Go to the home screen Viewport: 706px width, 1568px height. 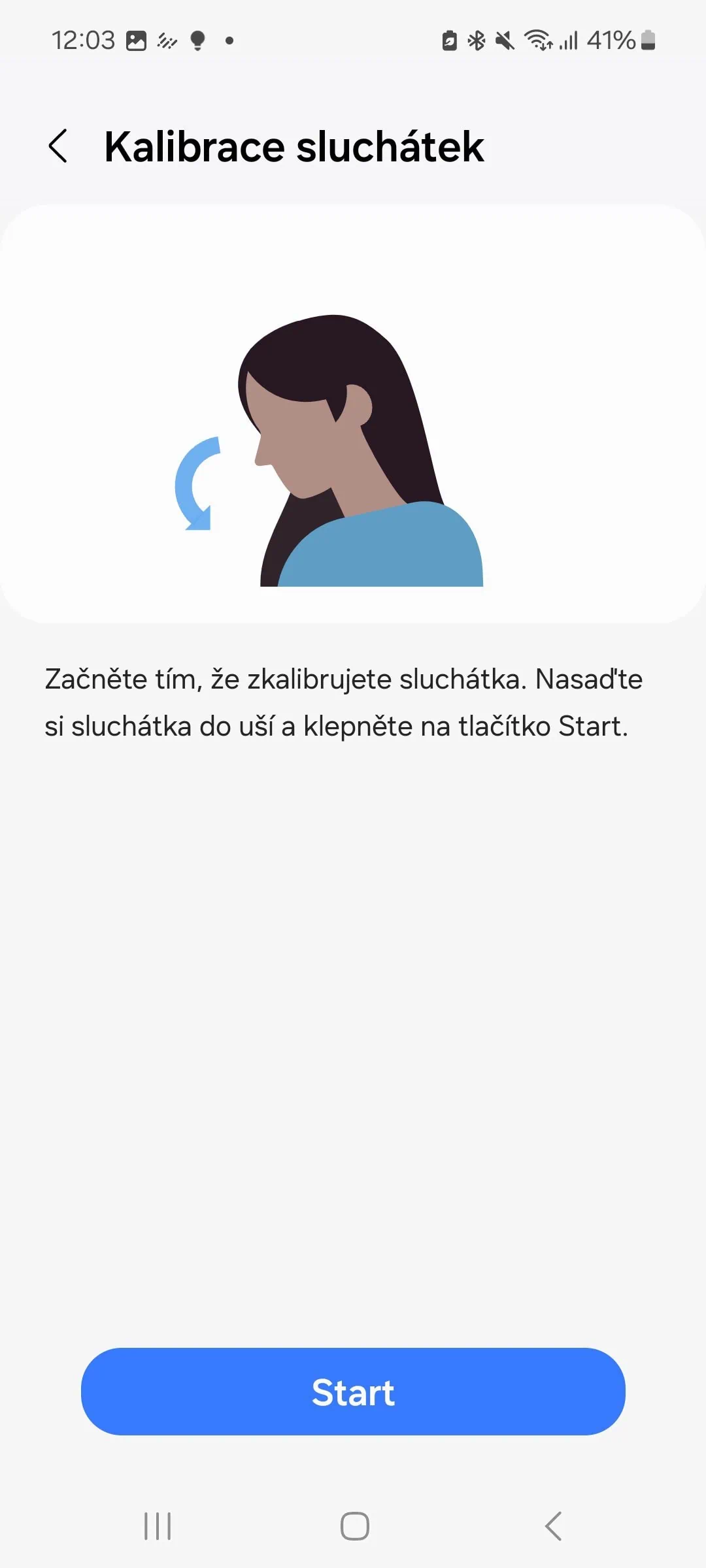tap(354, 1526)
